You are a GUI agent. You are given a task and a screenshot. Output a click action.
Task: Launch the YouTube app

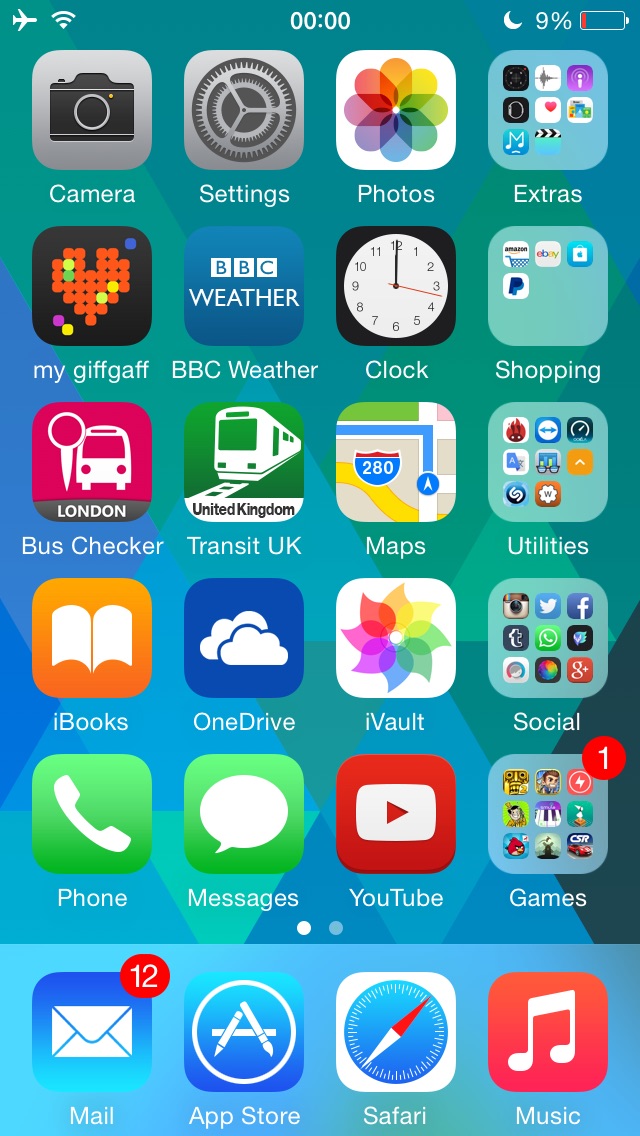pyautogui.click(x=396, y=814)
